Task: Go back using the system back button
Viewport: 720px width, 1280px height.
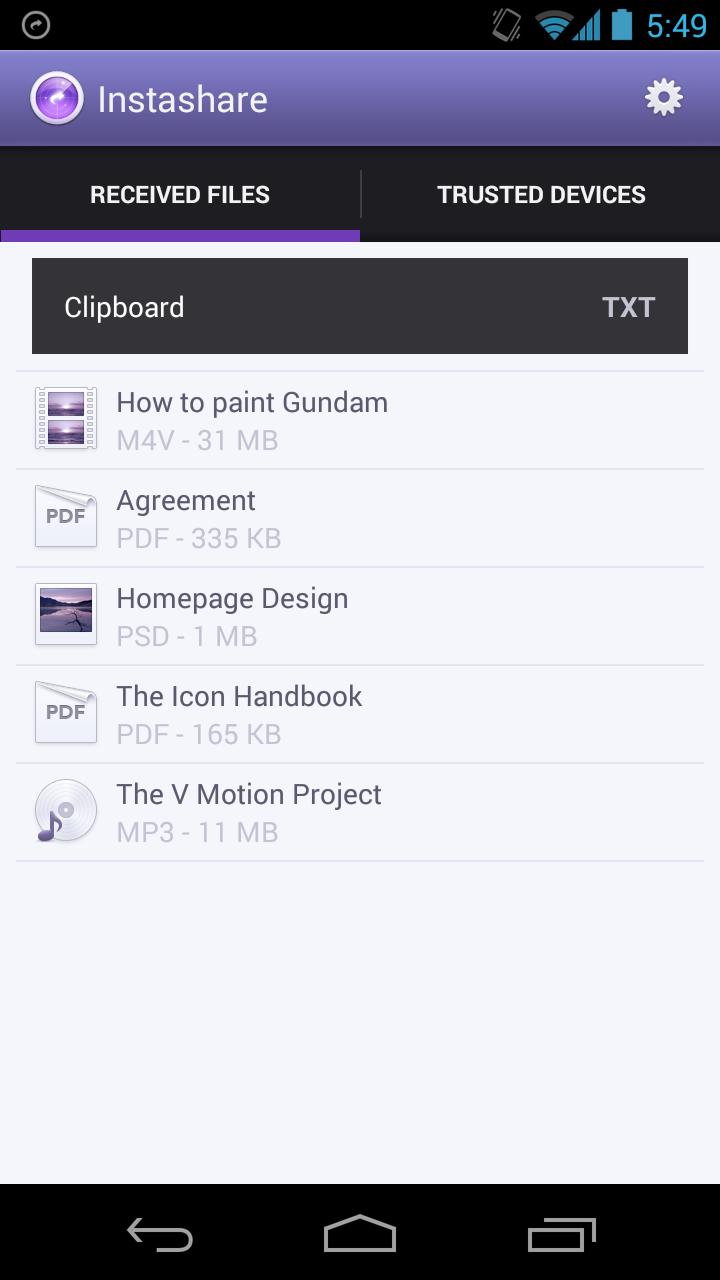Action: point(160,1236)
